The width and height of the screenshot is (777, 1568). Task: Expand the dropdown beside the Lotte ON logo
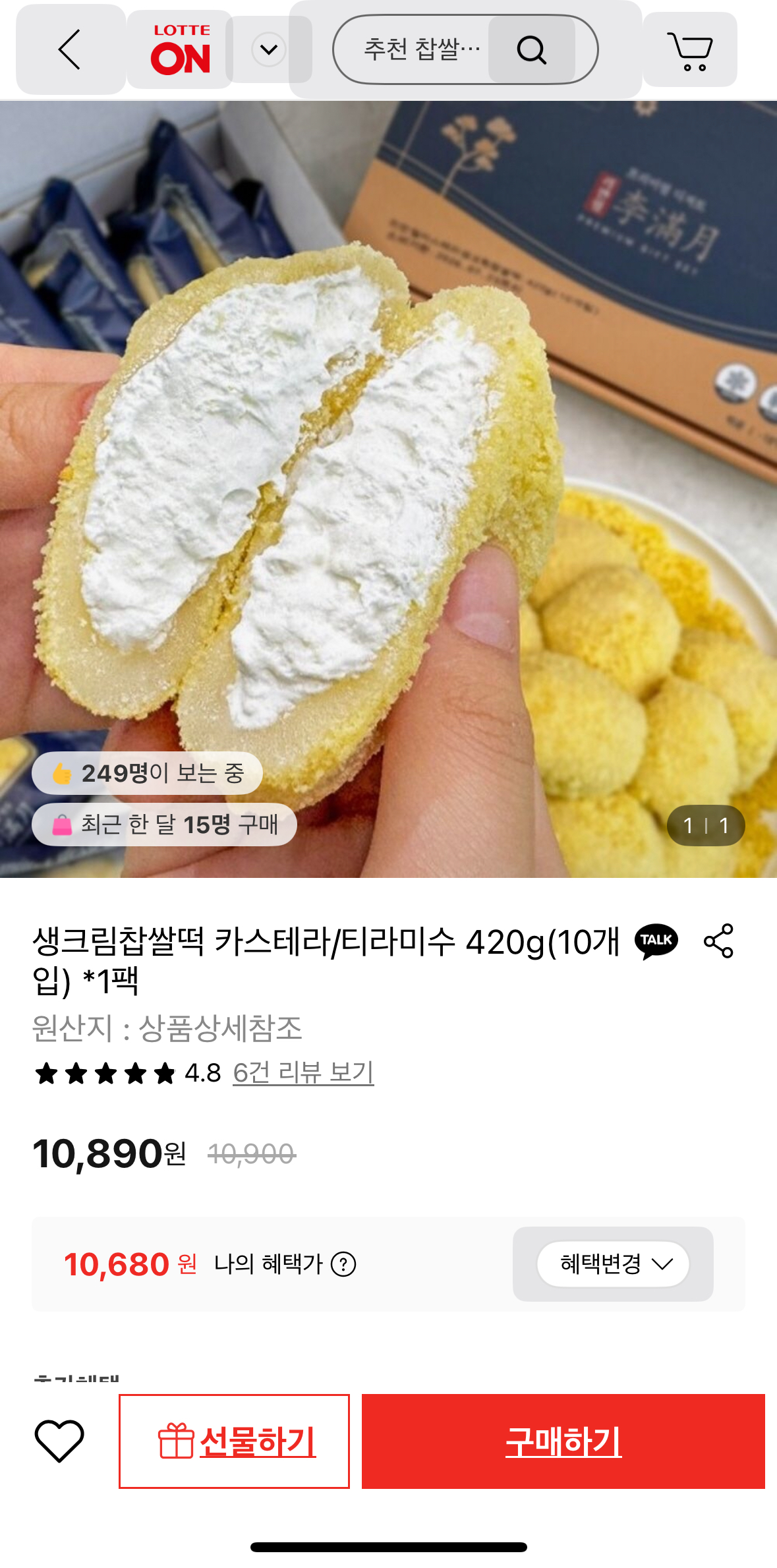(269, 49)
